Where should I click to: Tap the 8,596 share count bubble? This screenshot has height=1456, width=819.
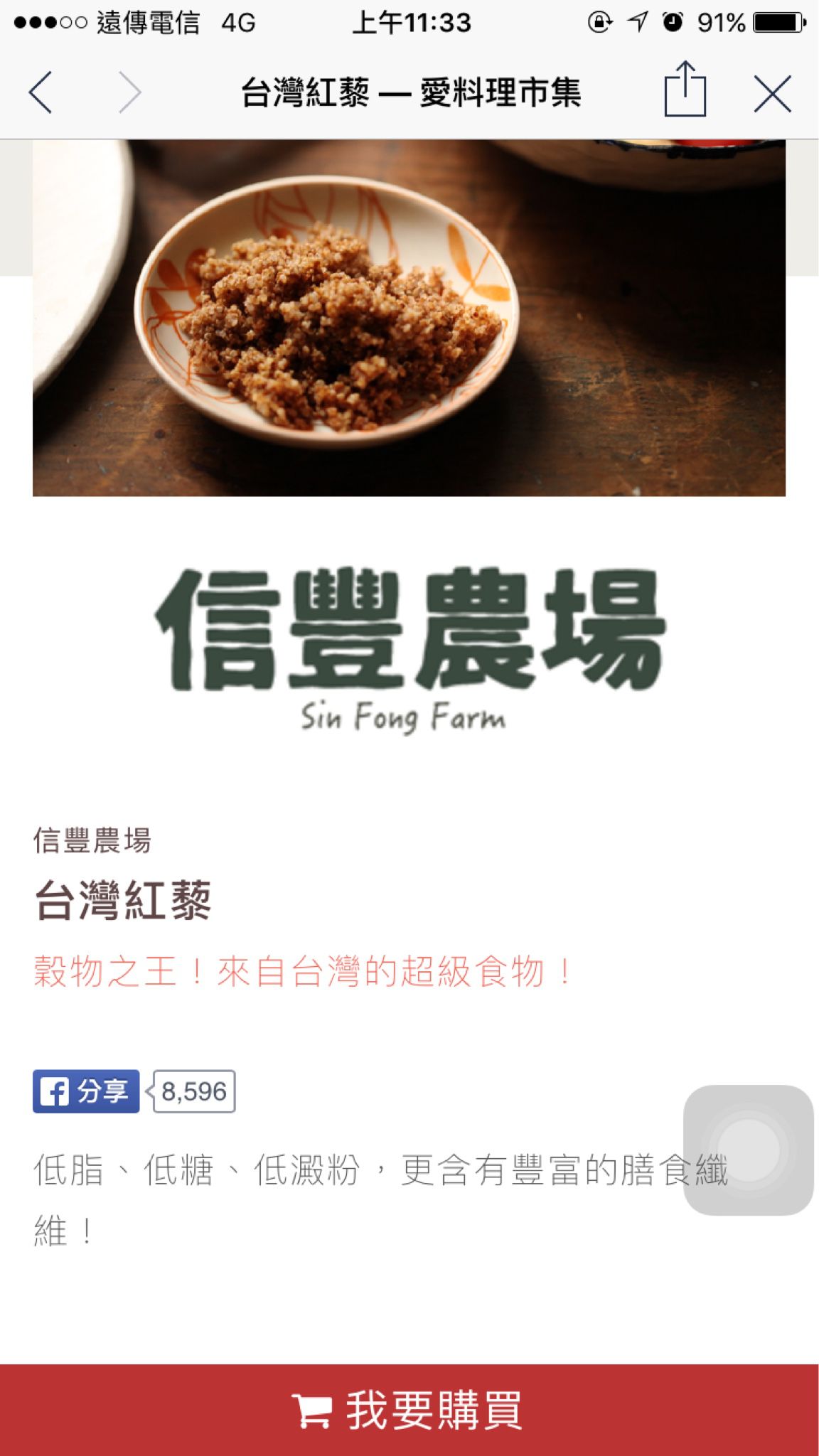point(194,1092)
